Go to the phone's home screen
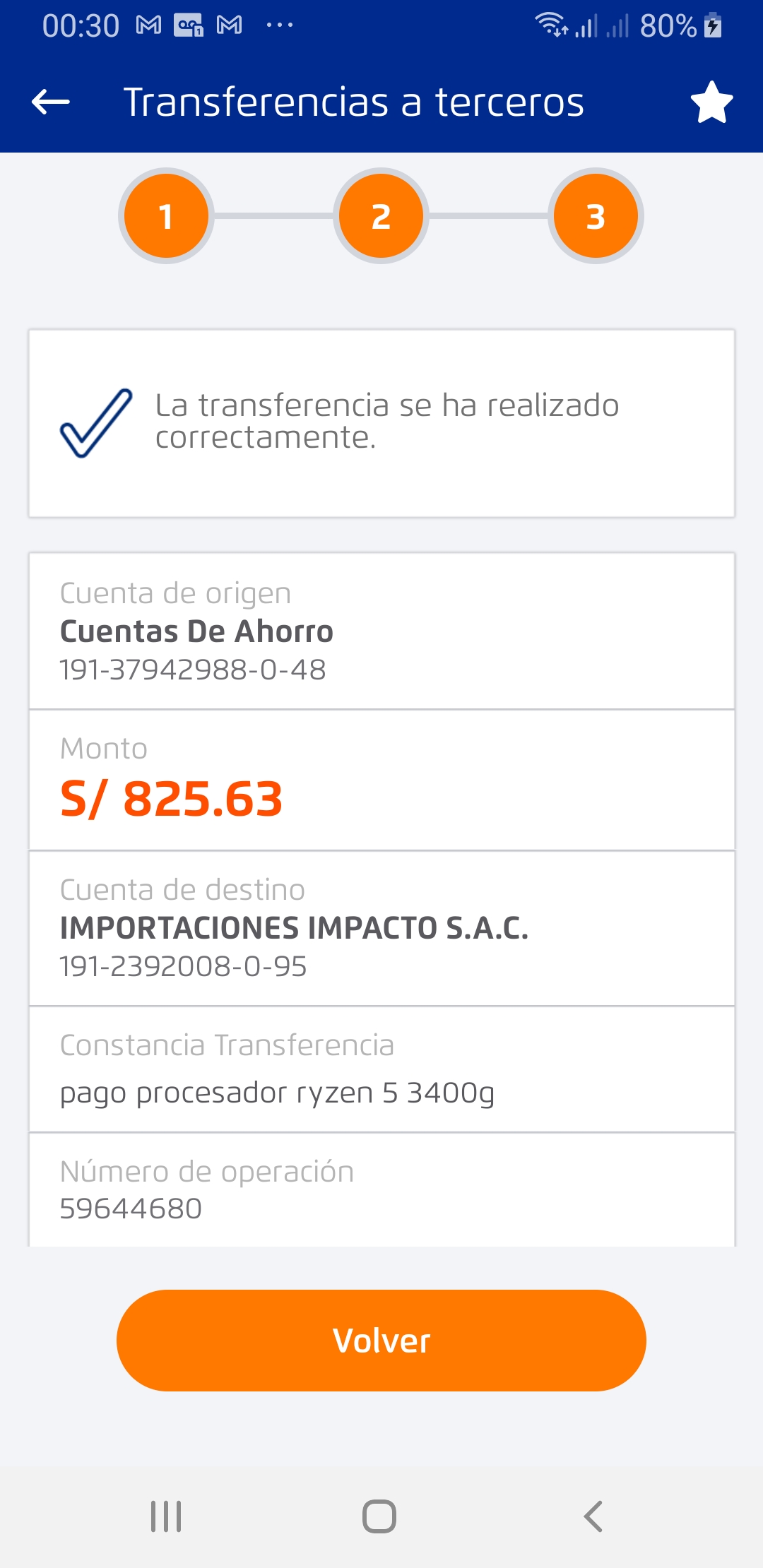This screenshot has height=1568, width=763. (x=379, y=1516)
